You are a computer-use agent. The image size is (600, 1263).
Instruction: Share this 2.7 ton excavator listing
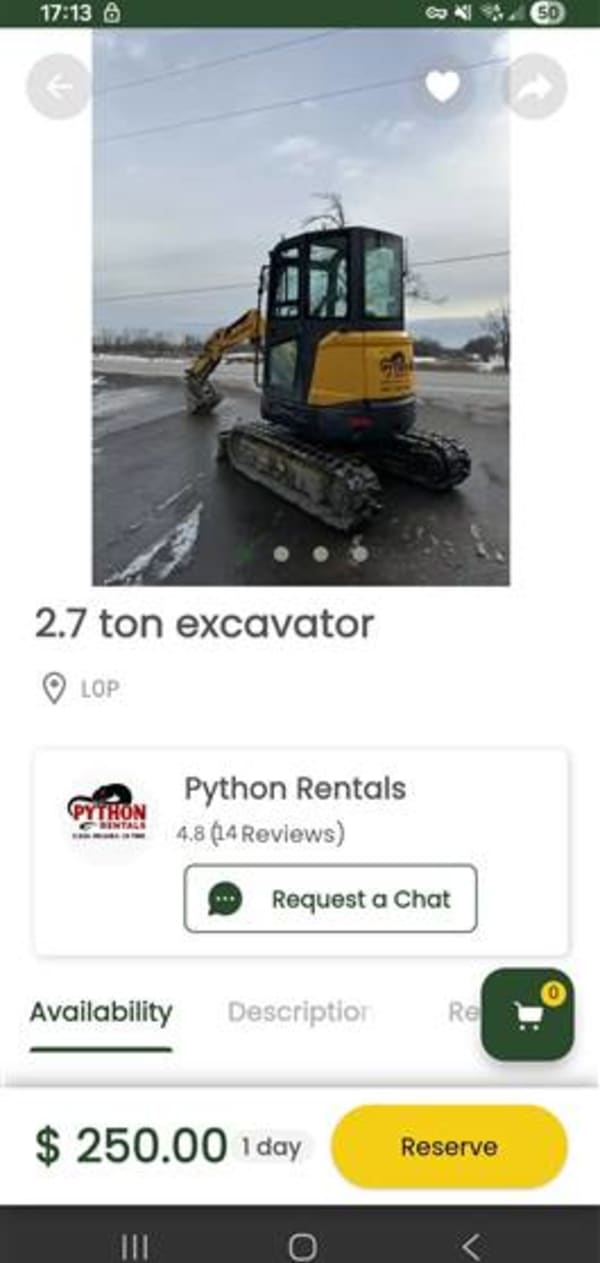[536, 87]
